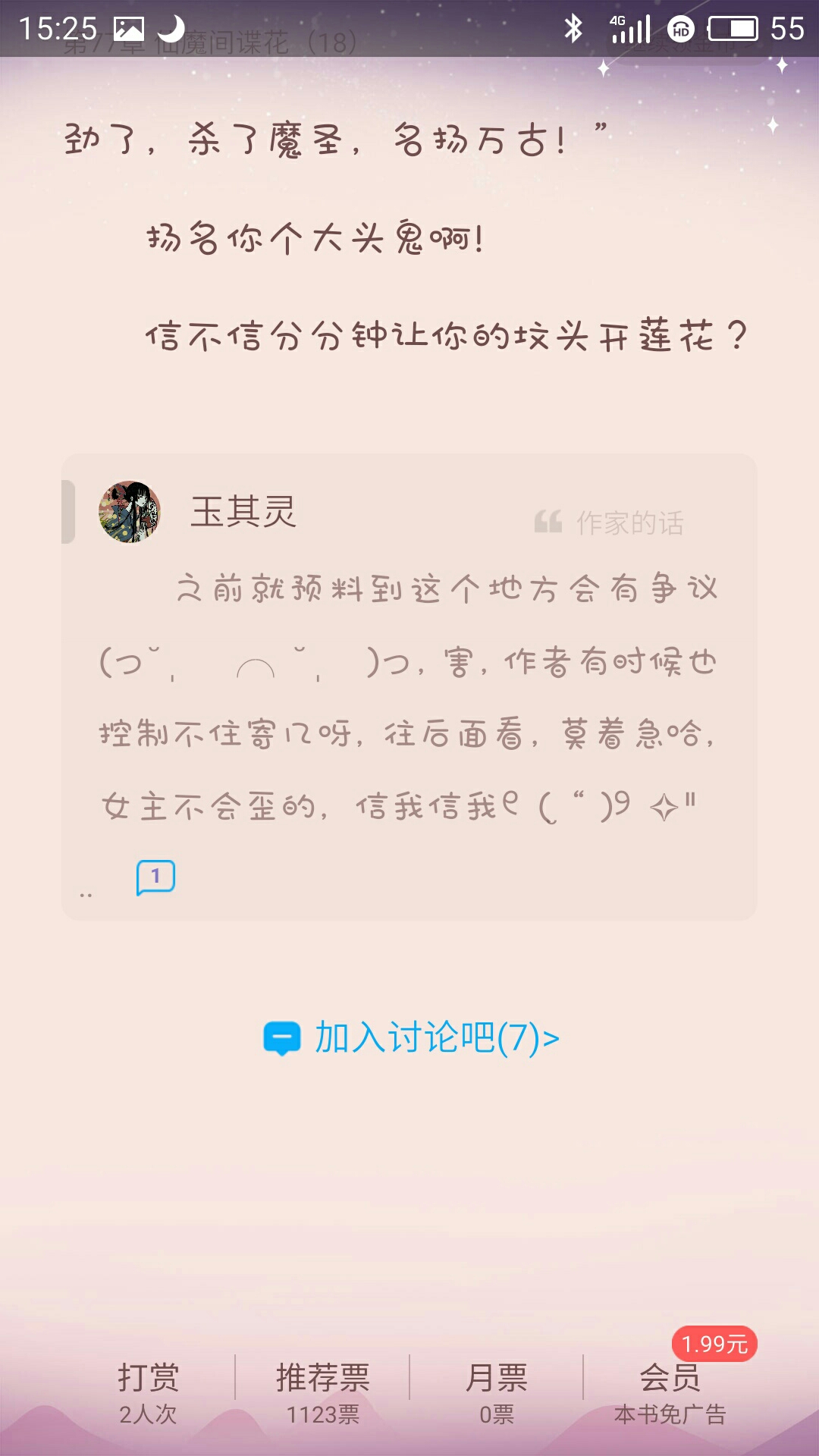Open 加入讨论吧(7) discussion link

(411, 1037)
